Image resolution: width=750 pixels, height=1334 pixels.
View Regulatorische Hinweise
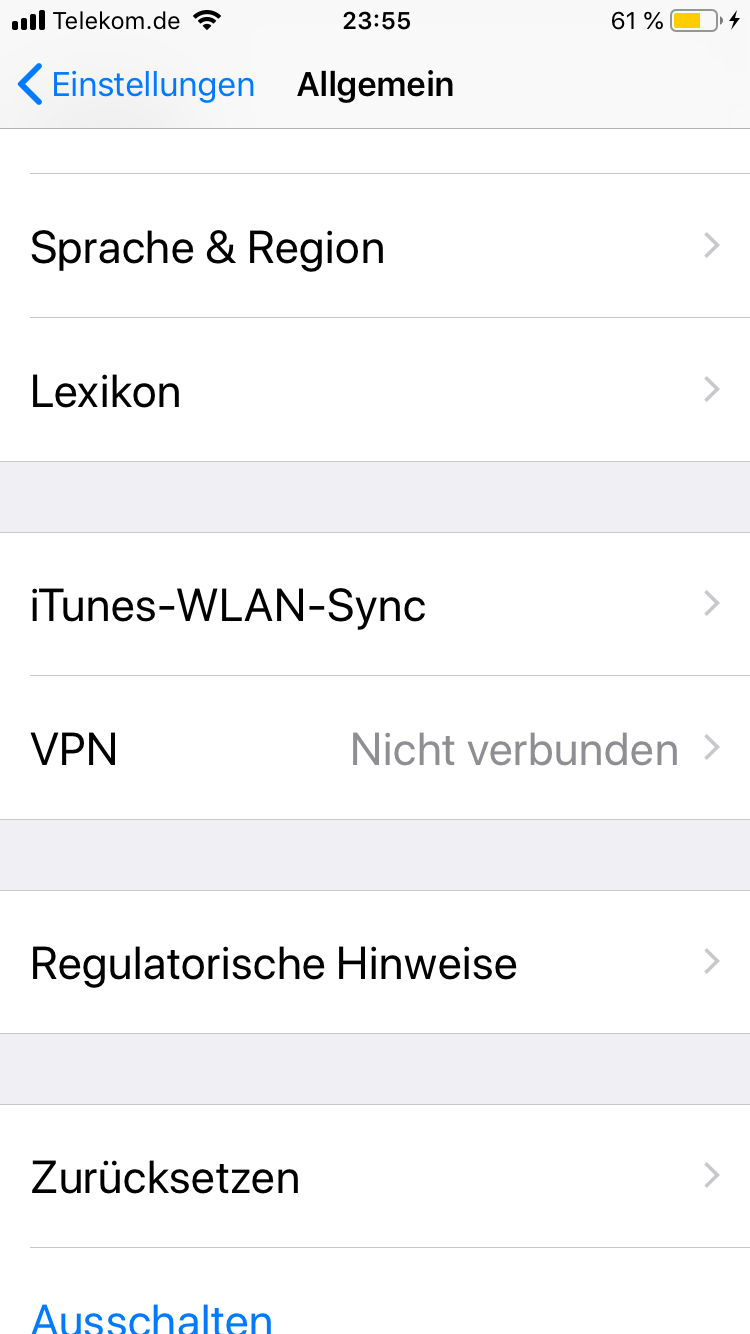375,963
